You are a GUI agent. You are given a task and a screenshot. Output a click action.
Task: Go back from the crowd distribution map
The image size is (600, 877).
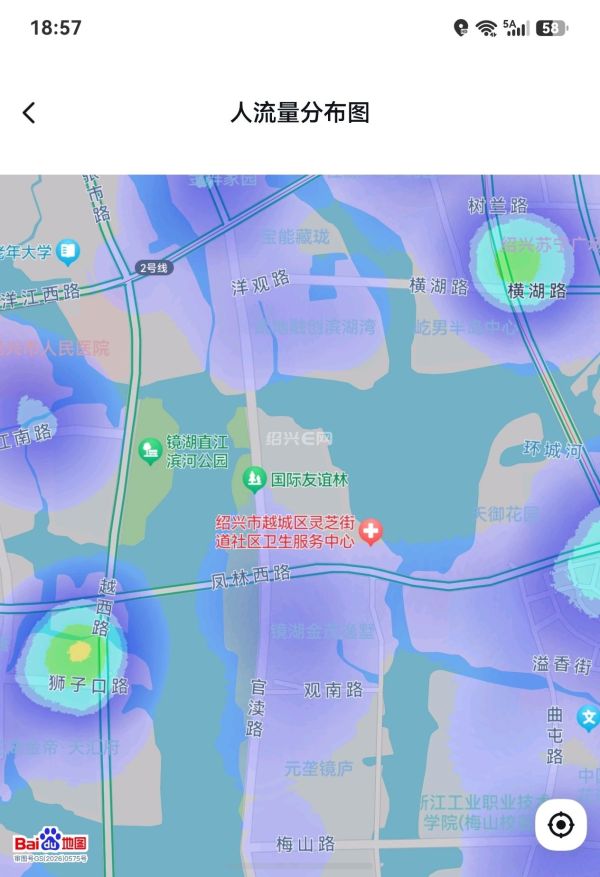point(29,113)
